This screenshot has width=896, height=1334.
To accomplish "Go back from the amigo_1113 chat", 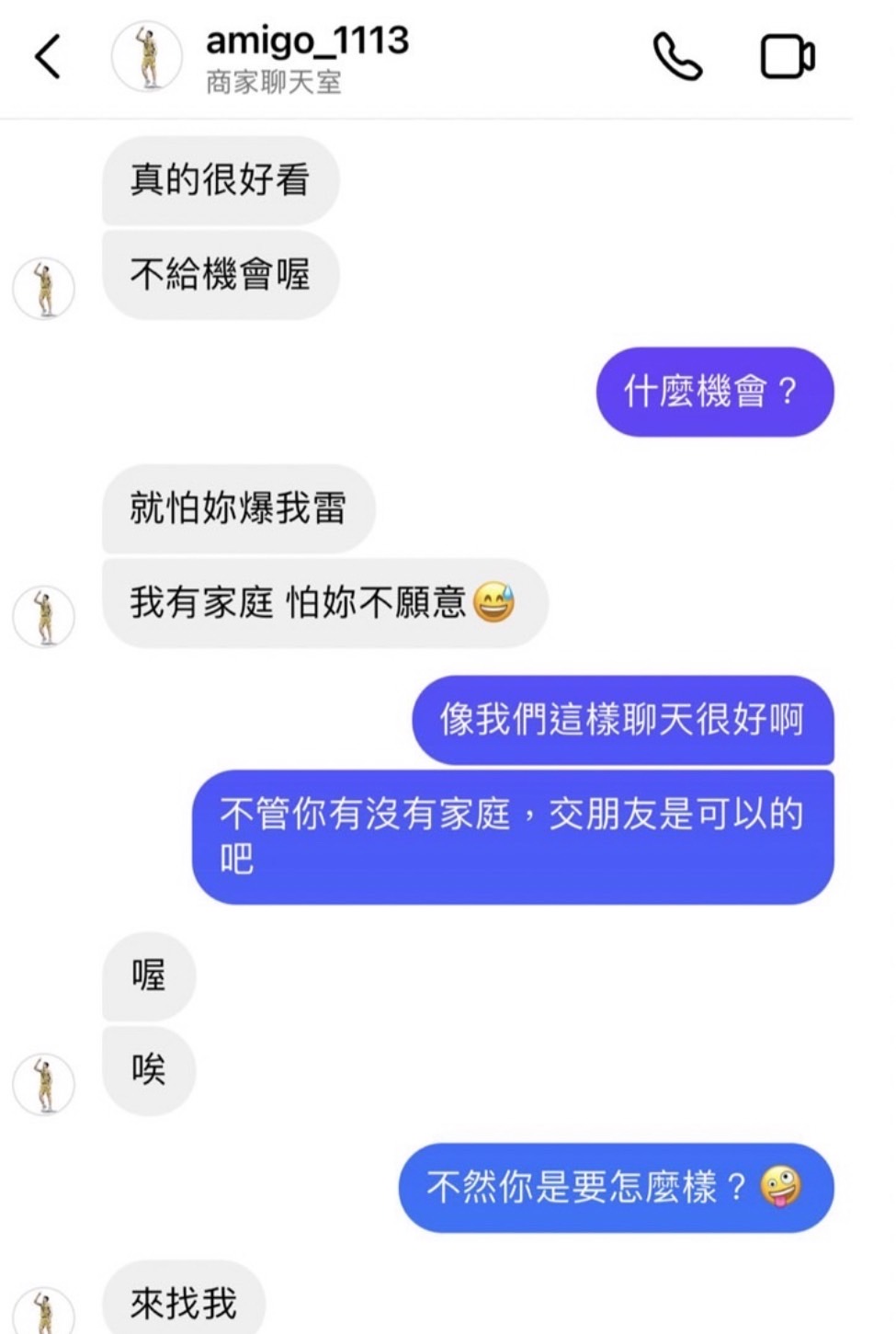I will pos(48,57).
